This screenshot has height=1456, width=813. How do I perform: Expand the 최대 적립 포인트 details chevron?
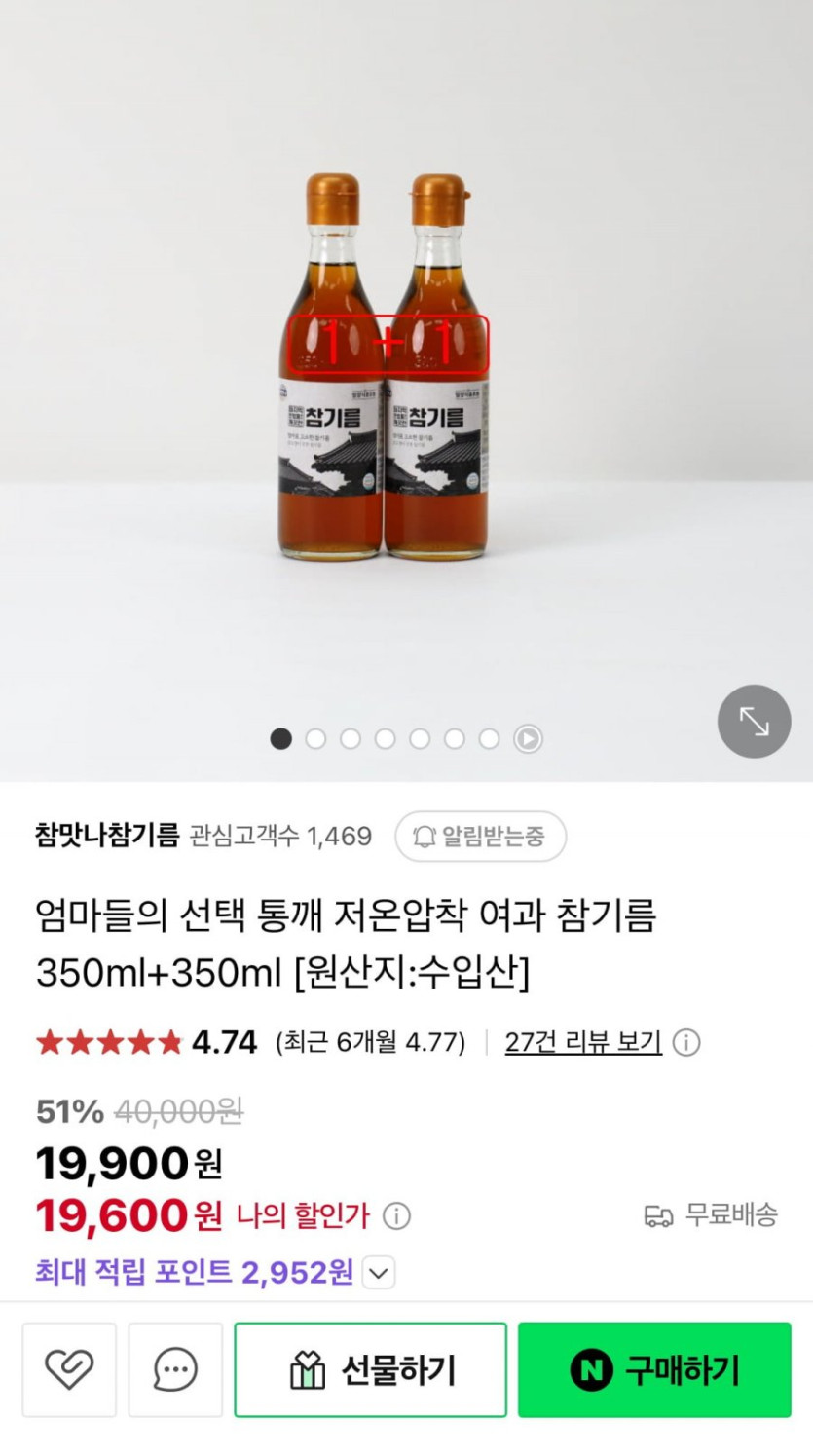coord(379,1273)
